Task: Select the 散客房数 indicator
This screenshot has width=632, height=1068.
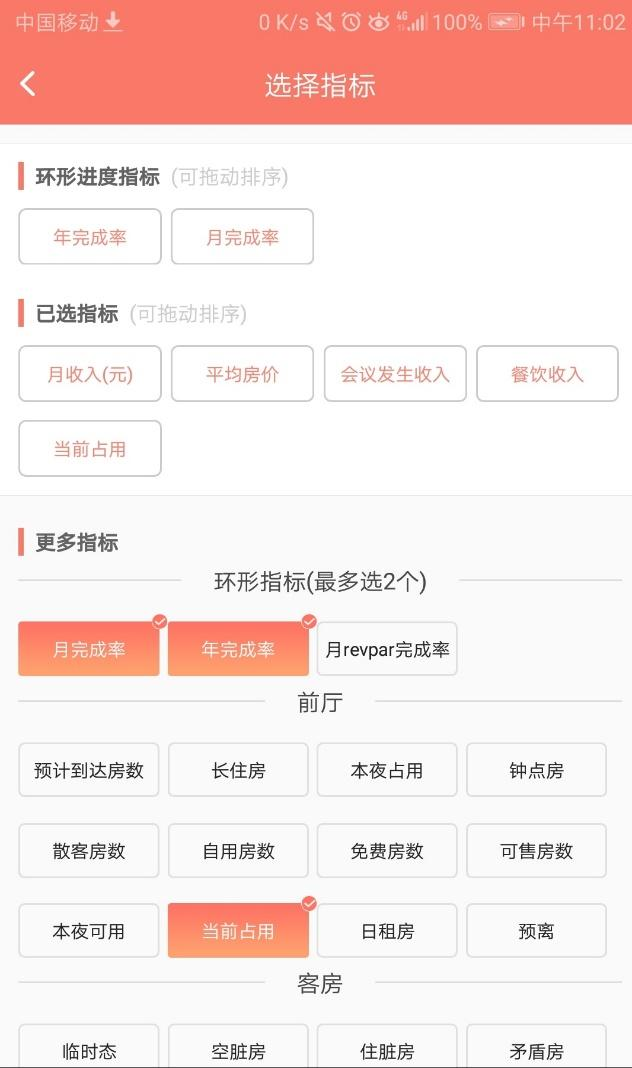Action: (89, 850)
